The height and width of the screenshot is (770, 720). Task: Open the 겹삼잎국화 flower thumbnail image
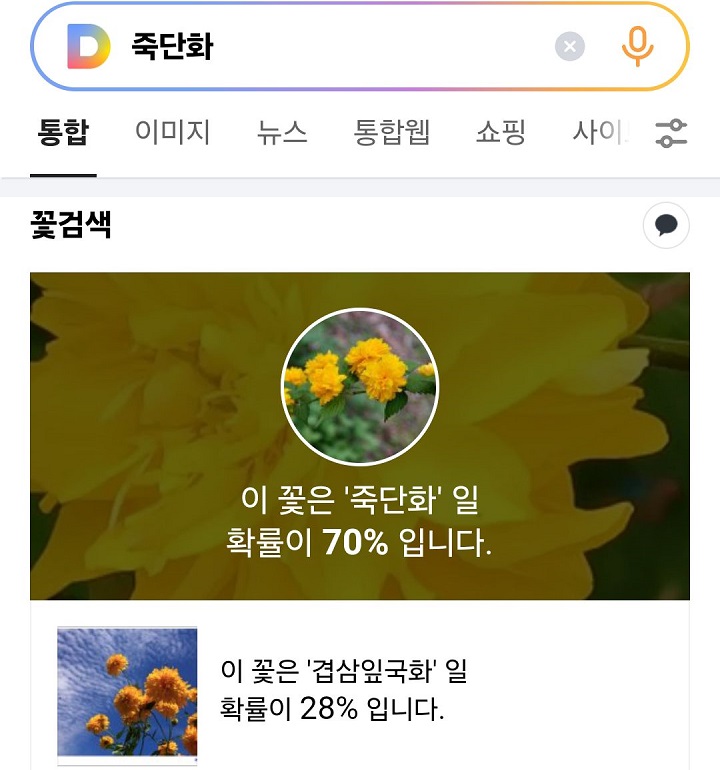127,690
